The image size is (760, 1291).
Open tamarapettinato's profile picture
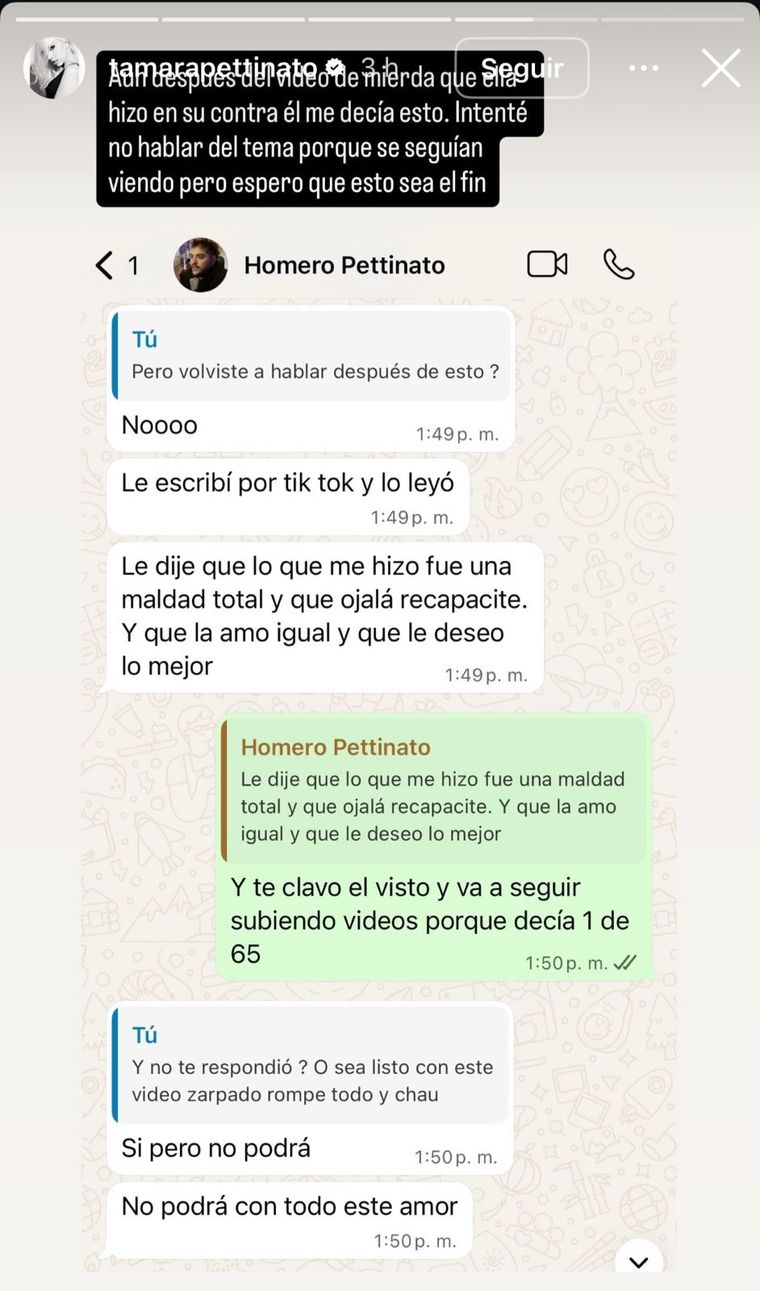53,68
